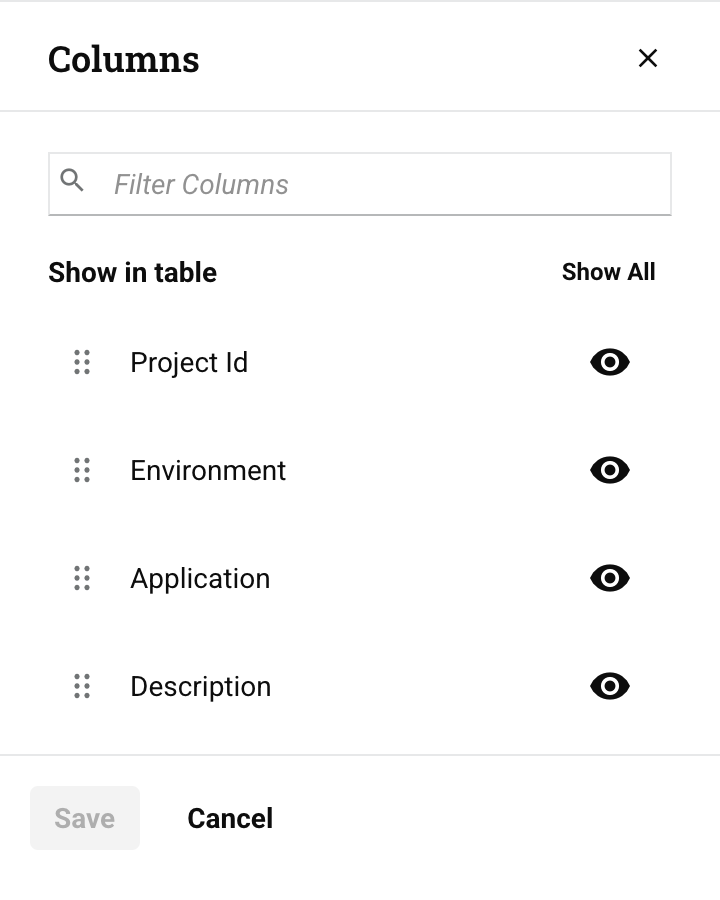Toggle visibility of the Environment column

[609, 470]
